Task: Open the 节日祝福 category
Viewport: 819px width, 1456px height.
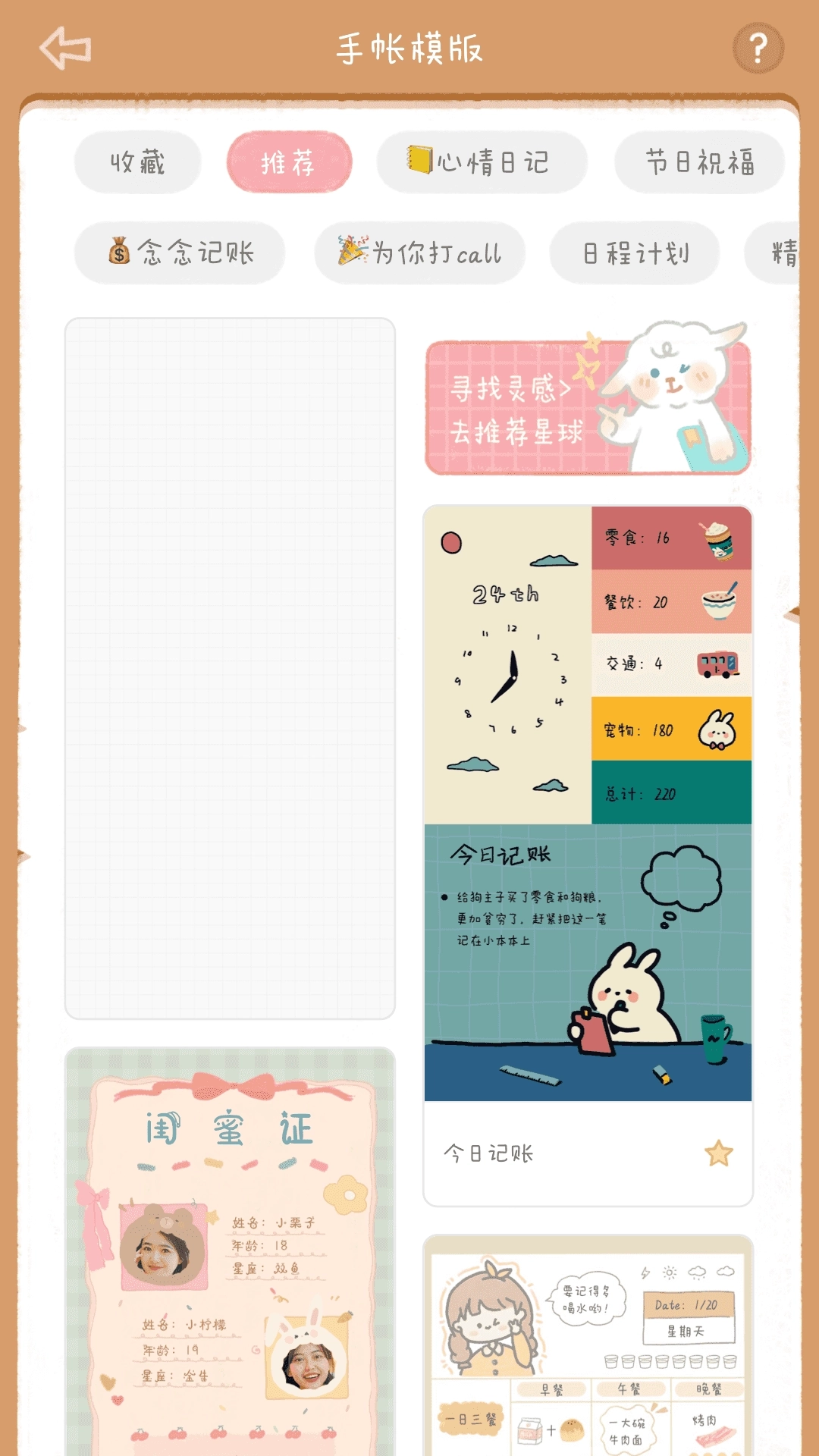Action: coord(698,162)
